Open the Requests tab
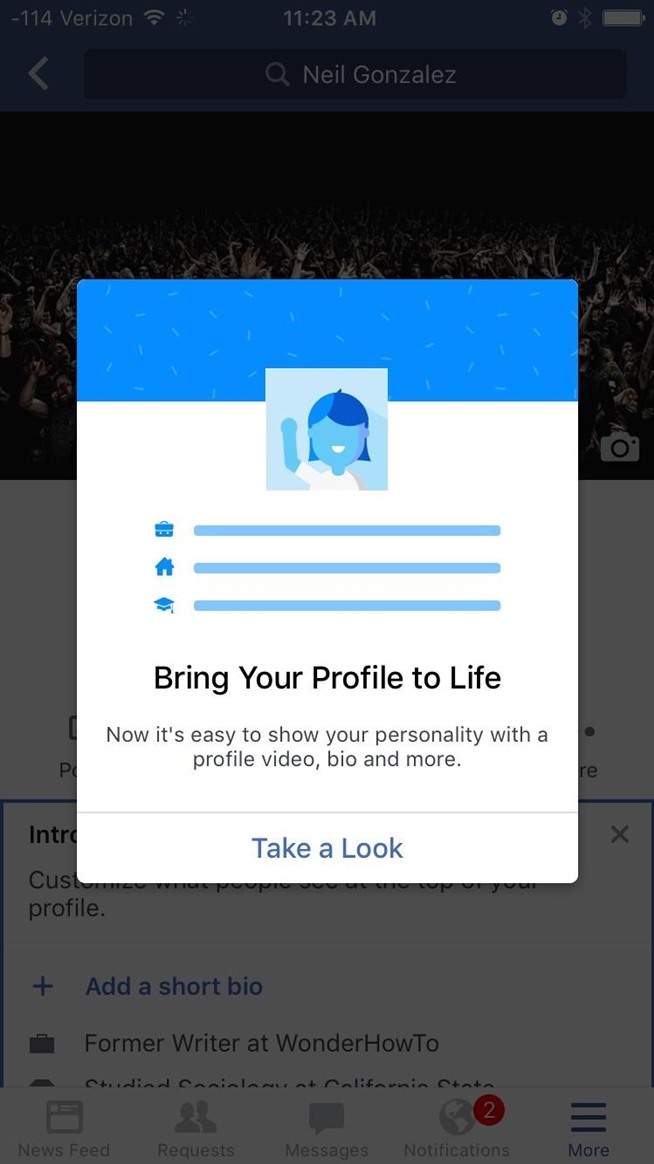 (196, 1128)
